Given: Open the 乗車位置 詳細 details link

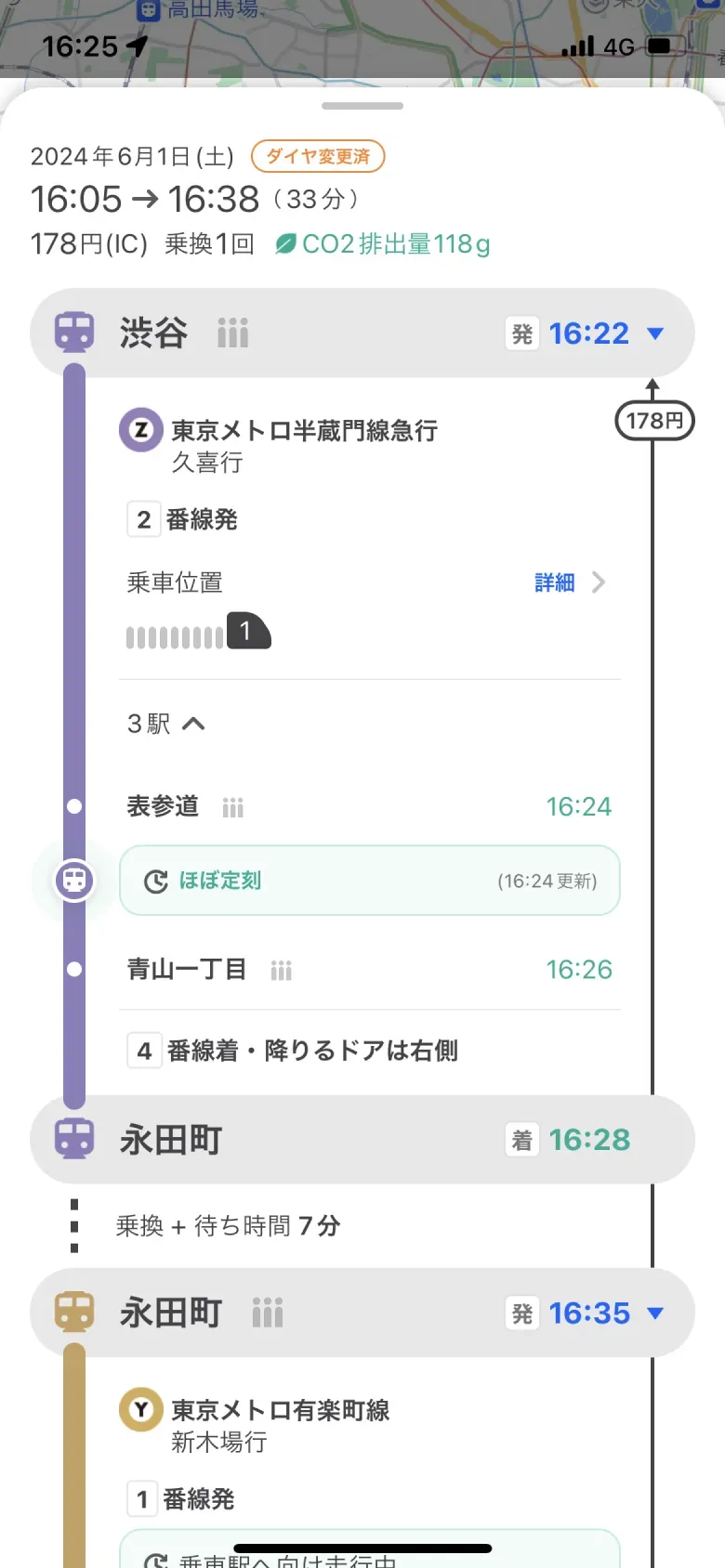Looking at the screenshot, I should click(x=554, y=582).
